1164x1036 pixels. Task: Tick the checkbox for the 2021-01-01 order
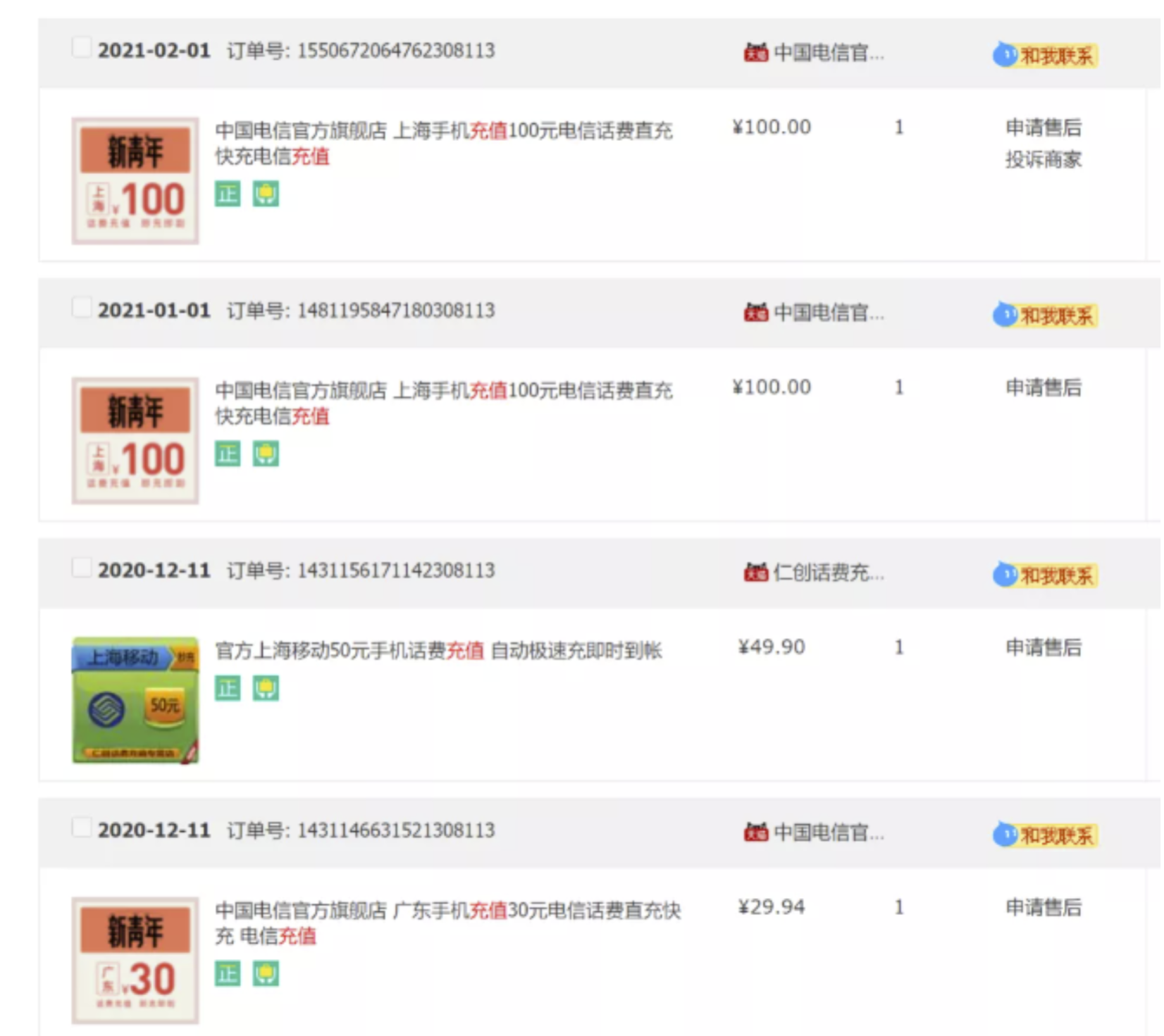pyautogui.click(x=82, y=308)
